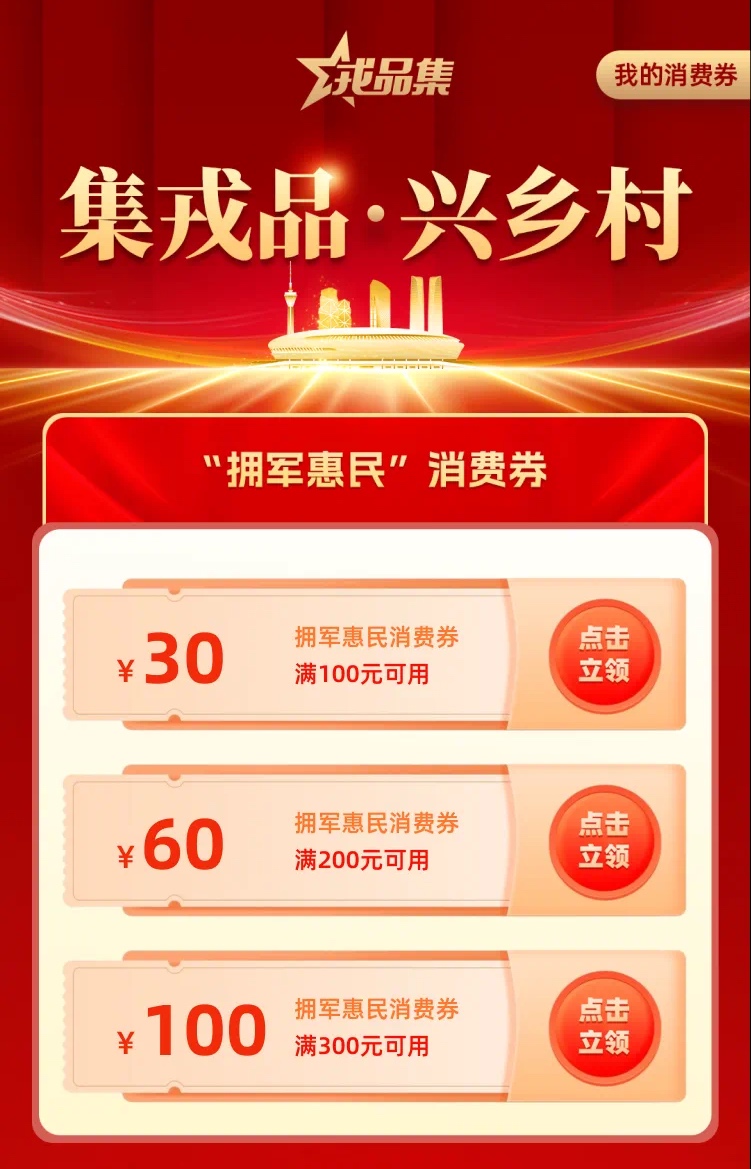The width and height of the screenshot is (751, 1169).
Task: Open 我的消费券 (my coupons)
Action: coord(674,75)
